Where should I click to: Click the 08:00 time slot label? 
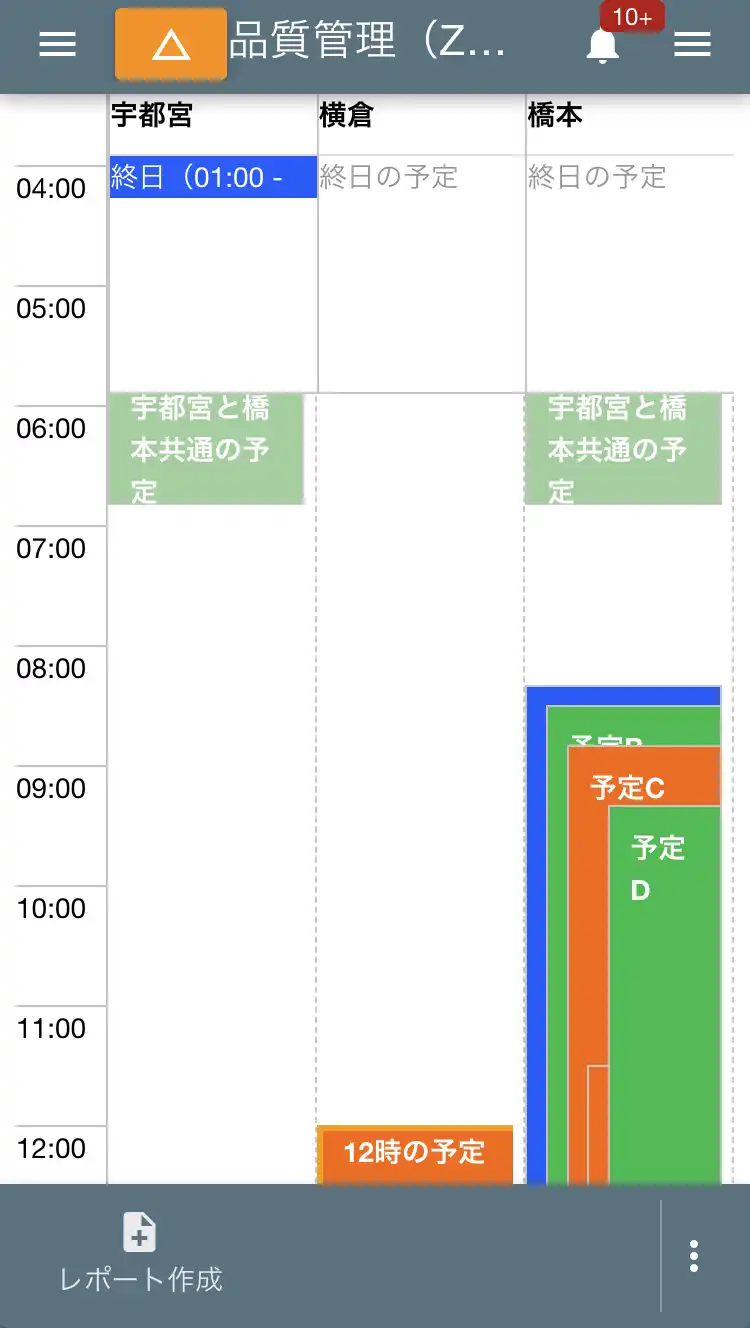(x=48, y=668)
